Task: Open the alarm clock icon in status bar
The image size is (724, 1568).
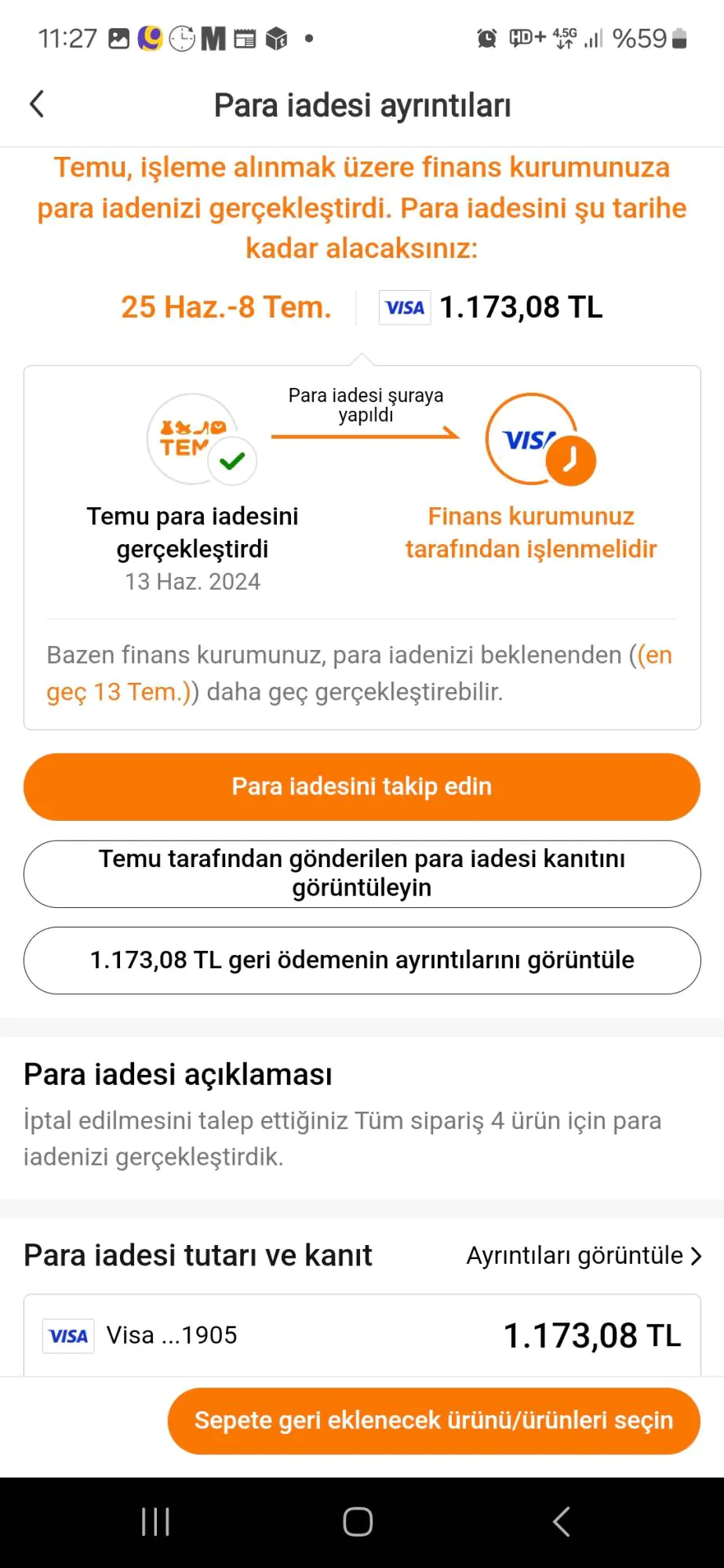Action: (486, 38)
